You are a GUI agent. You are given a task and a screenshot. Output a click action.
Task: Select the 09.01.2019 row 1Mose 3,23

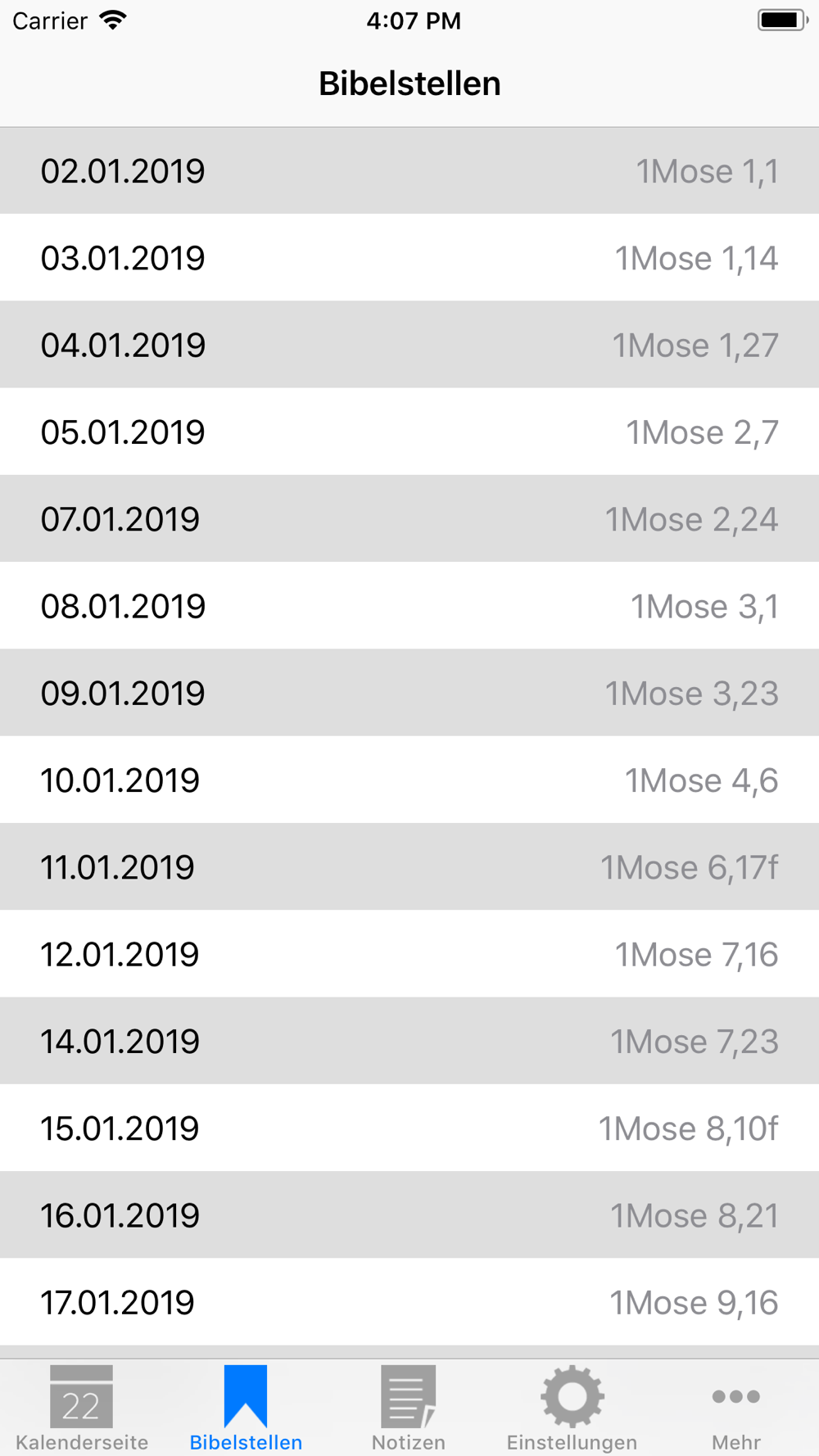[409, 693]
